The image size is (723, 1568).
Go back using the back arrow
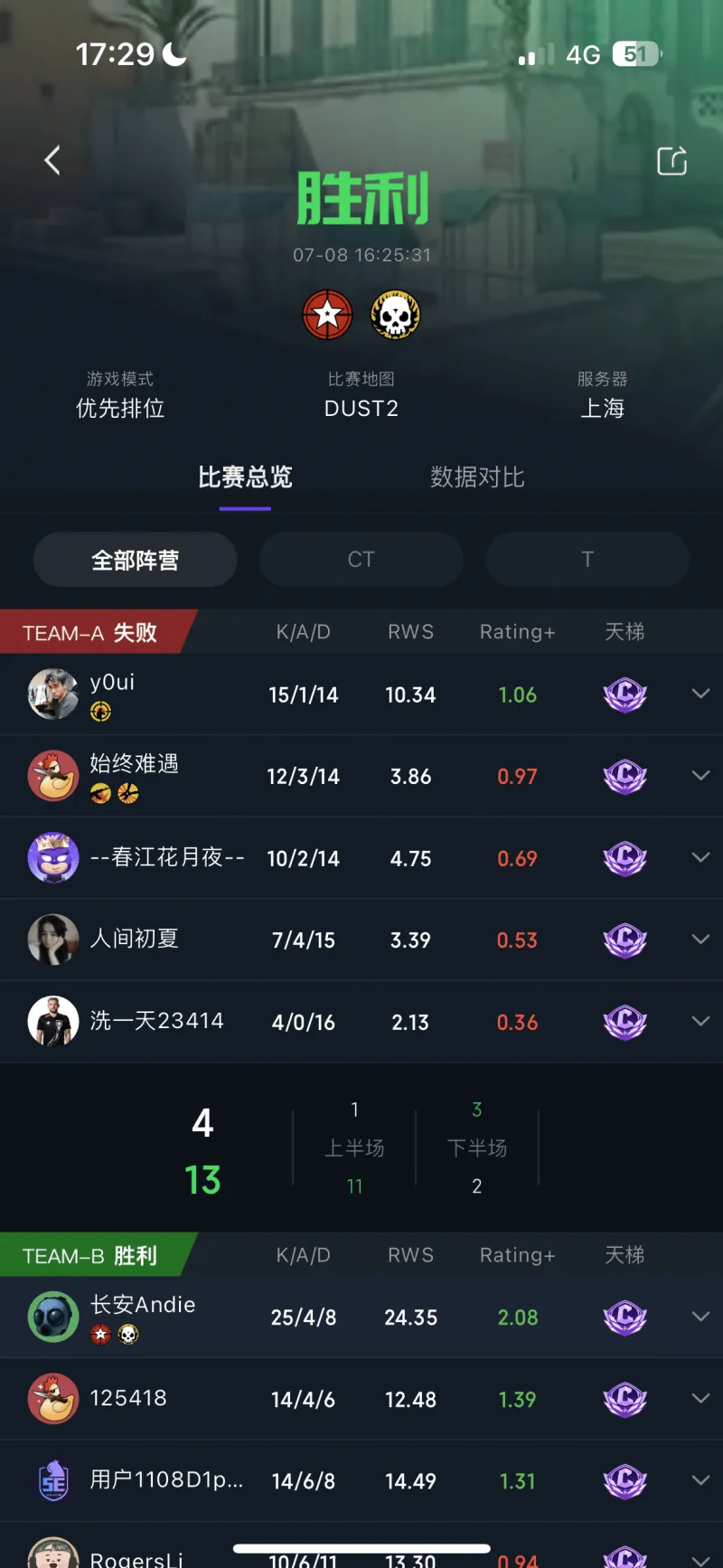click(52, 161)
